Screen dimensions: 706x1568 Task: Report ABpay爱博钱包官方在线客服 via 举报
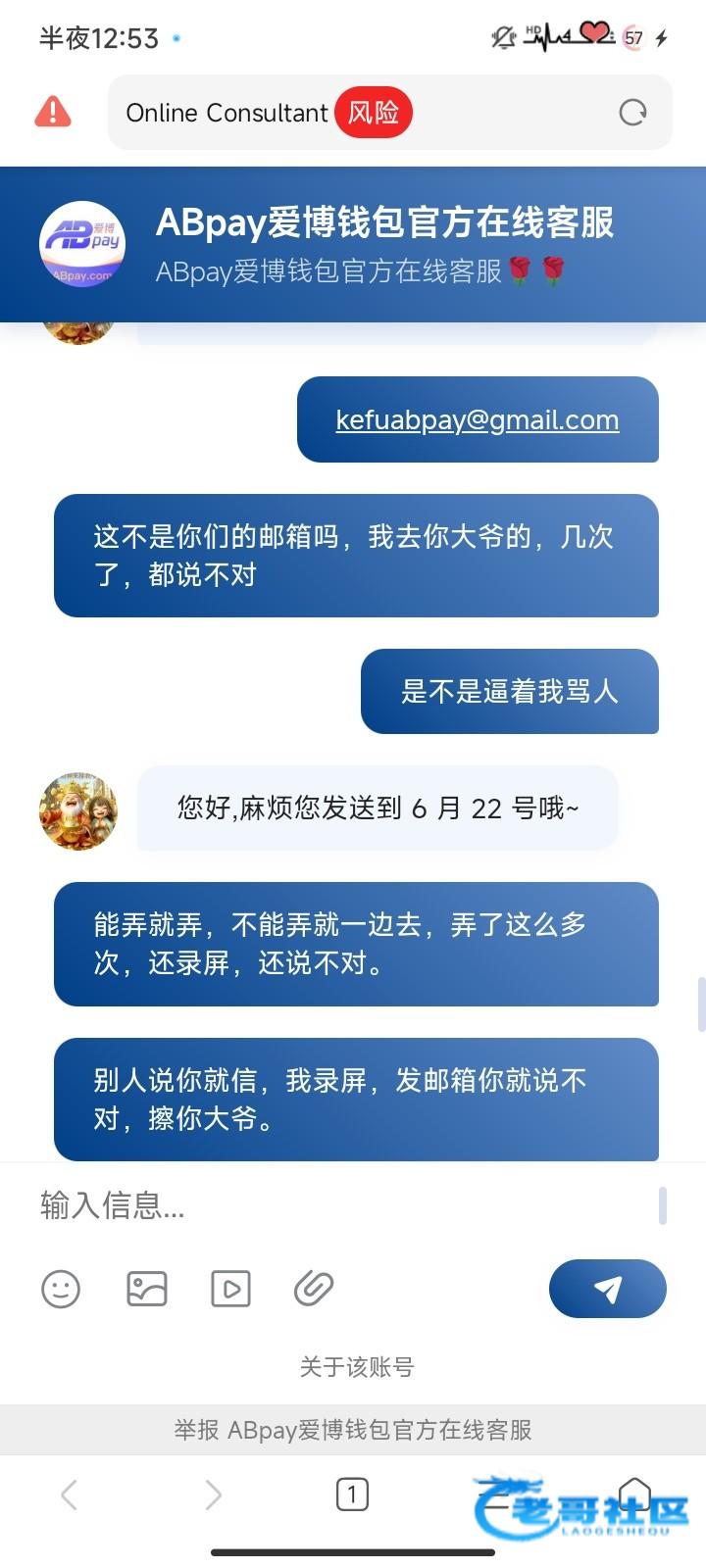pyautogui.click(x=353, y=1430)
